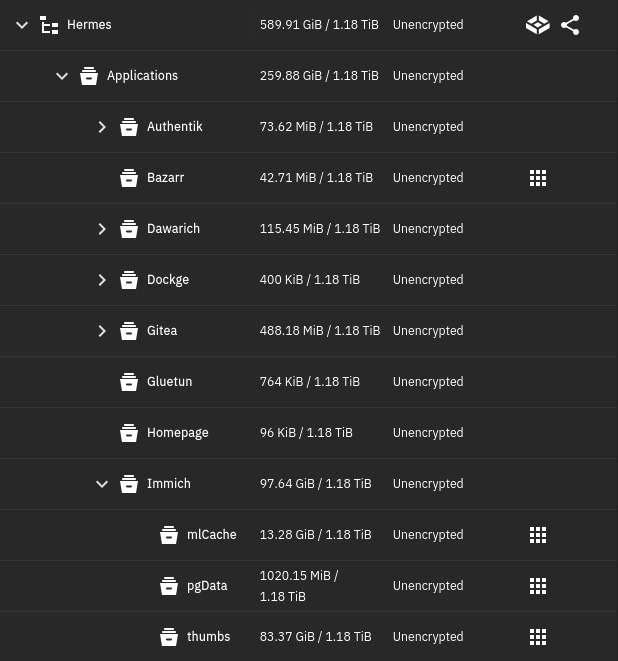Image resolution: width=618 pixels, height=661 pixels.
Task: Open the apps grid icon for mlCache
Action: (538, 535)
